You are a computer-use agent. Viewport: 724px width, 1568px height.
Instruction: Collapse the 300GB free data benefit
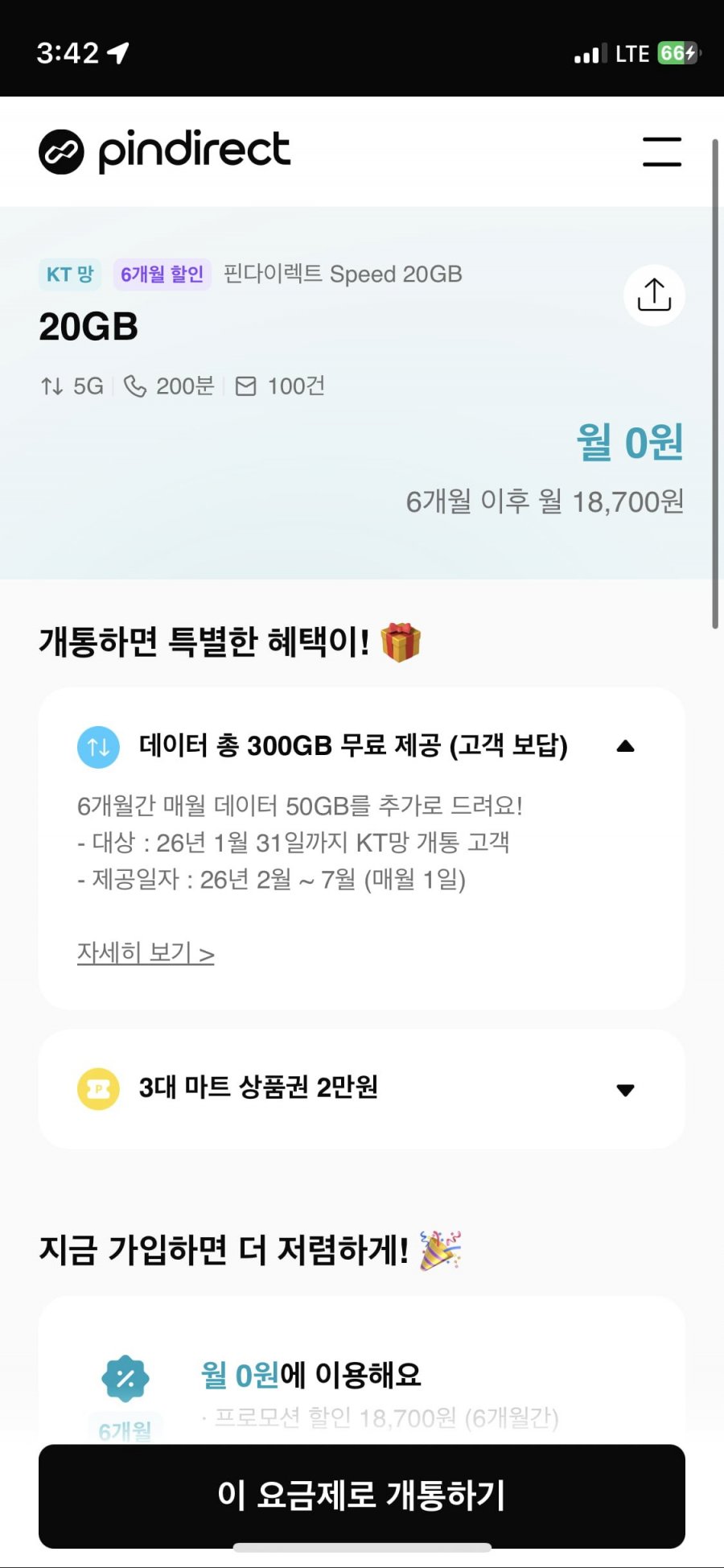(625, 746)
